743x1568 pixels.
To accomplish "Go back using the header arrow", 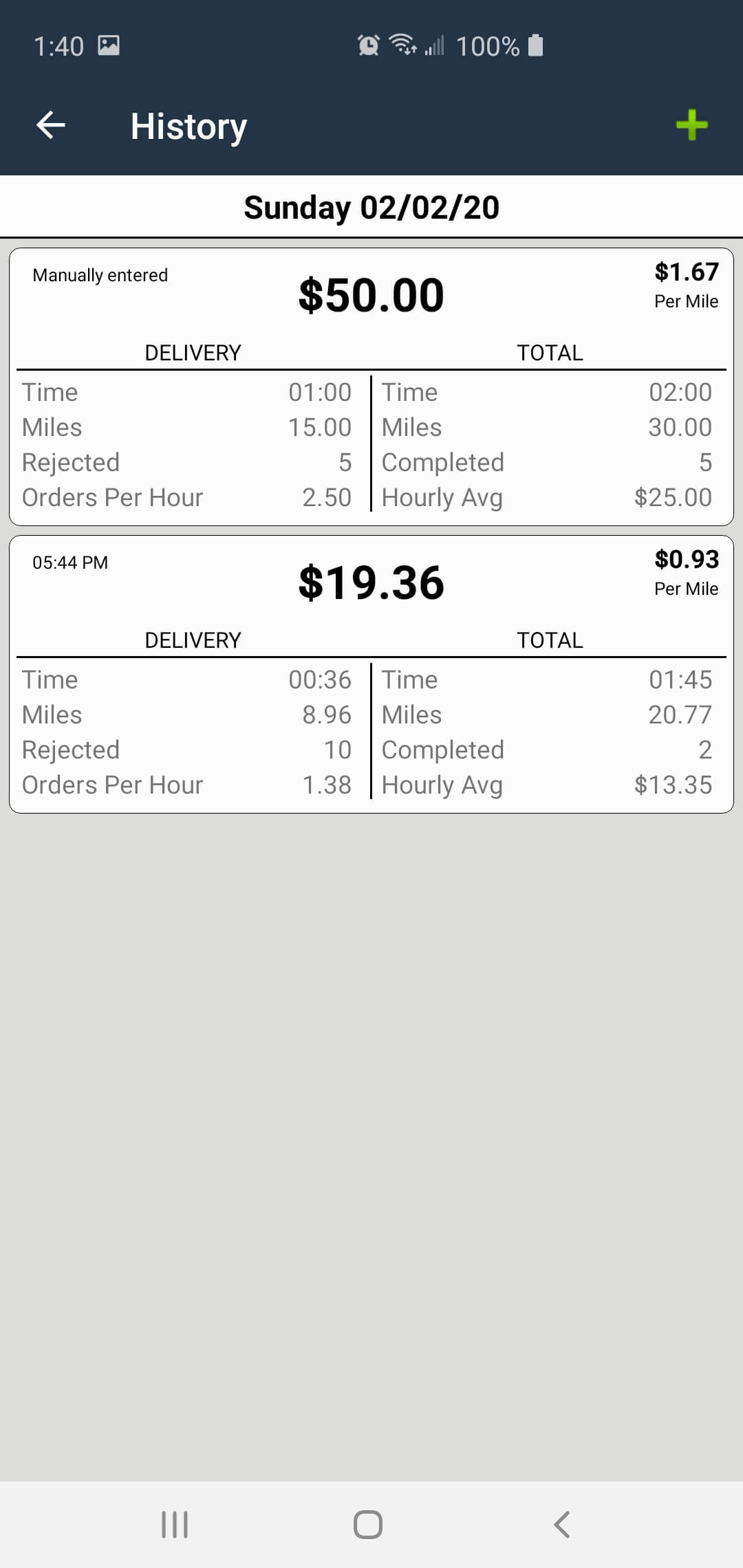I will point(50,125).
